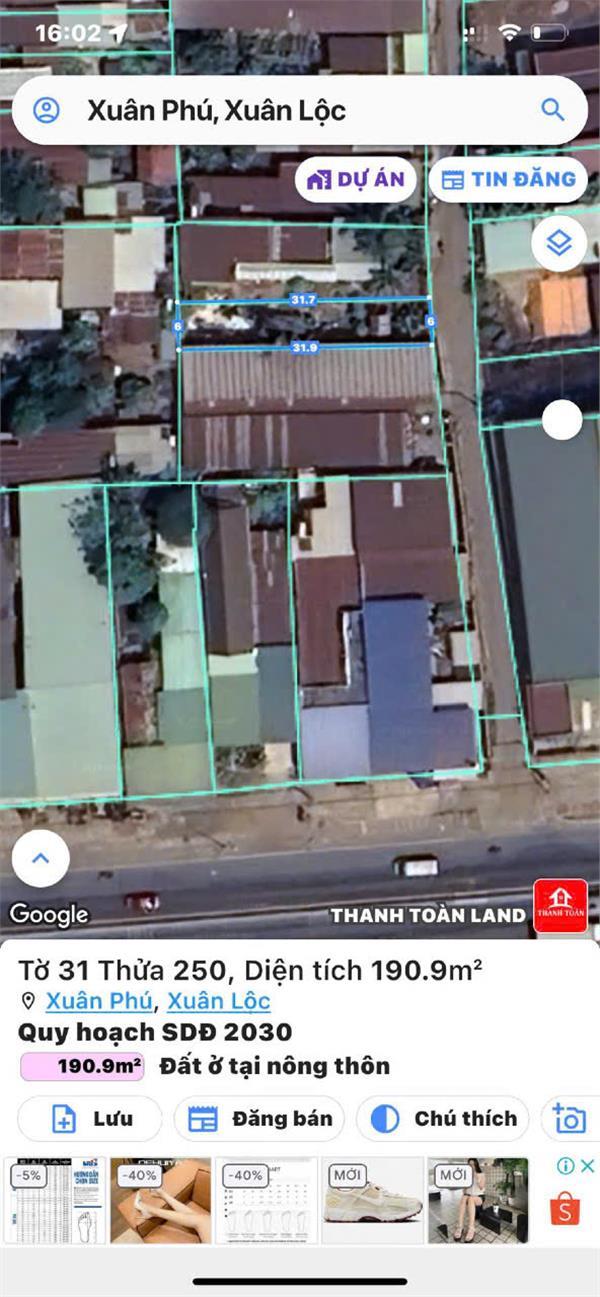Open the Xuân Phú link
The width and height of the screenshot is (600, 1297).
pyautogui.click(x=98, y=1001)
